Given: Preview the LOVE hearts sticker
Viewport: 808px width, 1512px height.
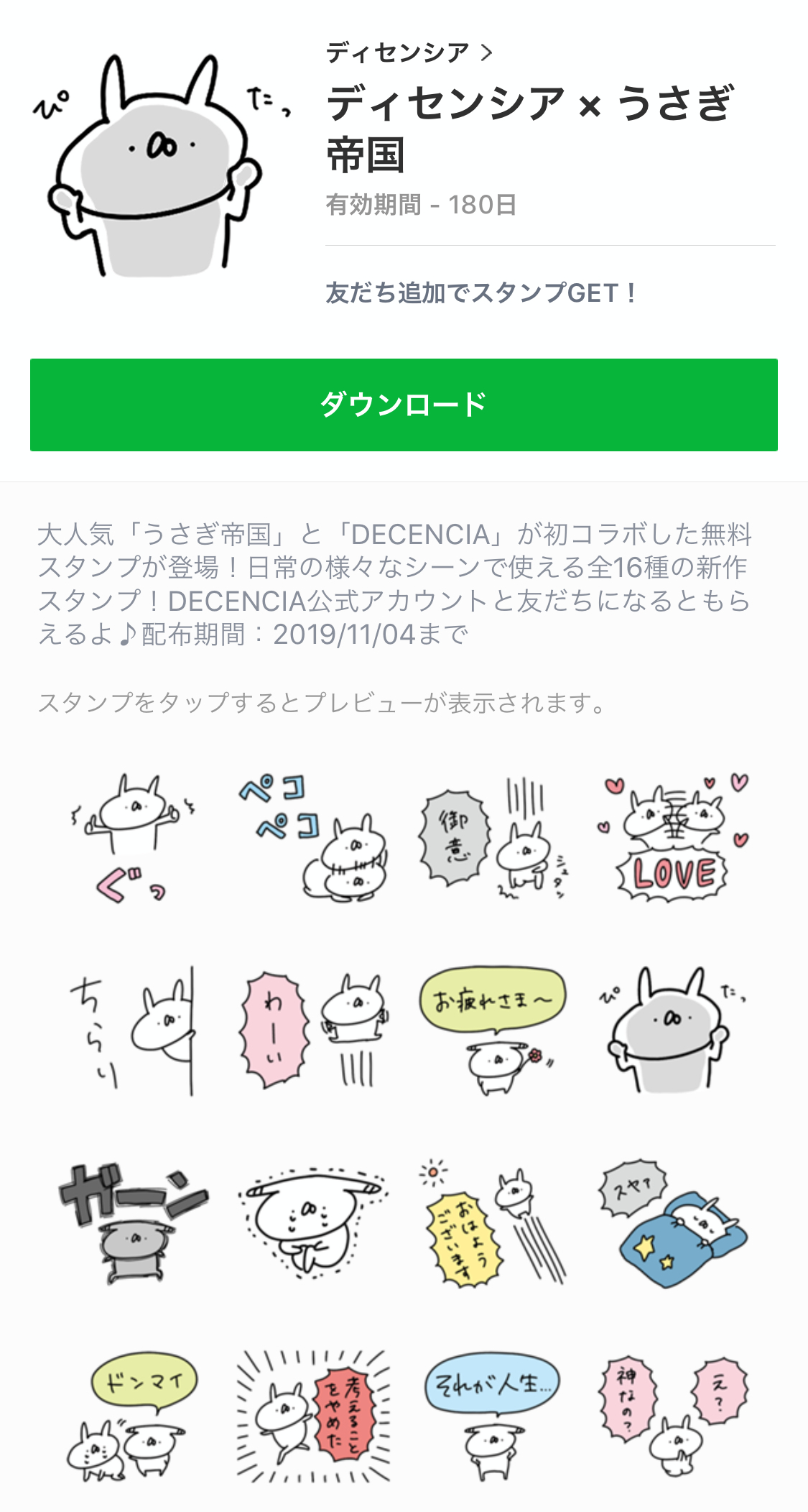Looking at the screenshot, I should pos(673,838).
